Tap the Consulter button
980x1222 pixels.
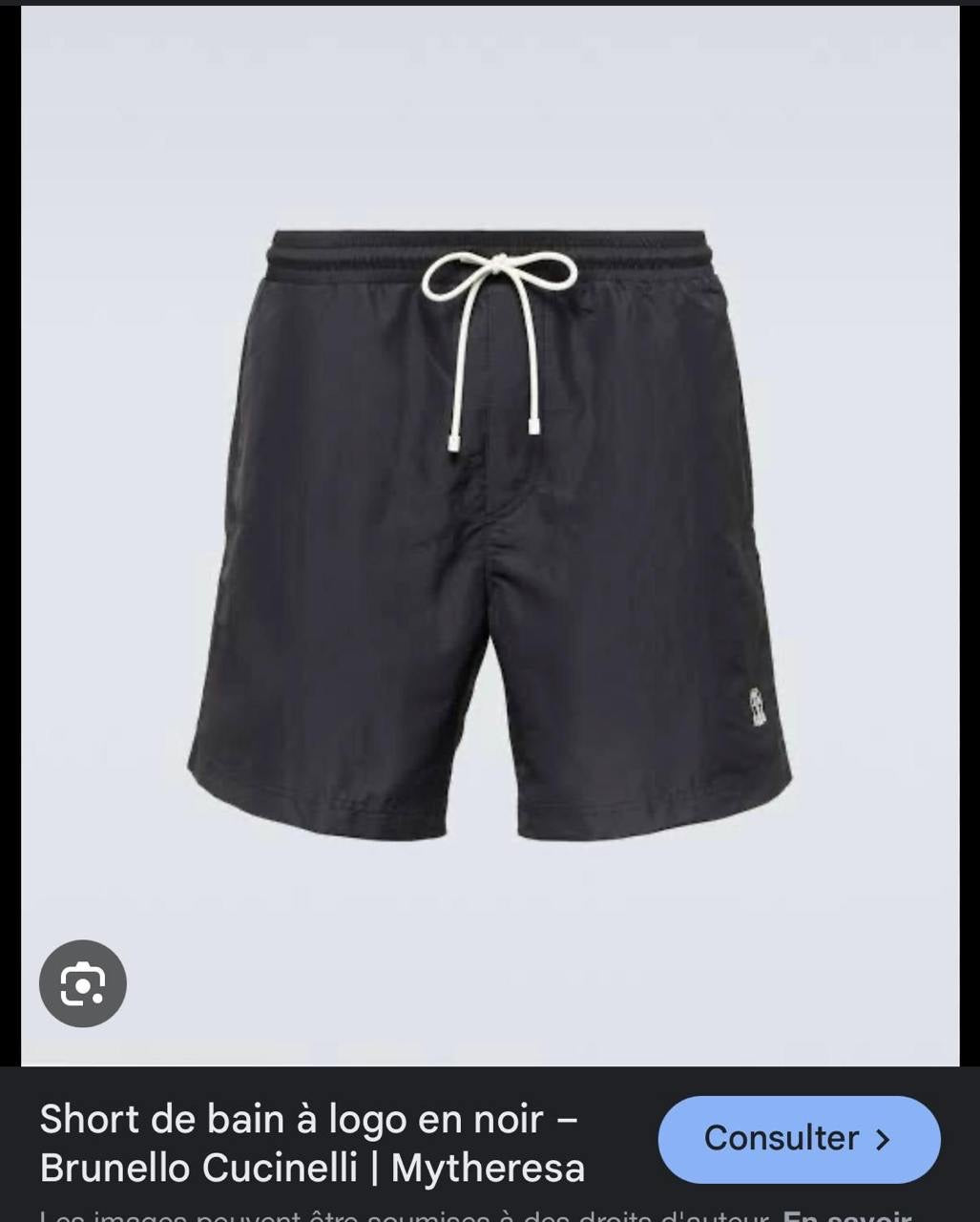[799, 1139]
